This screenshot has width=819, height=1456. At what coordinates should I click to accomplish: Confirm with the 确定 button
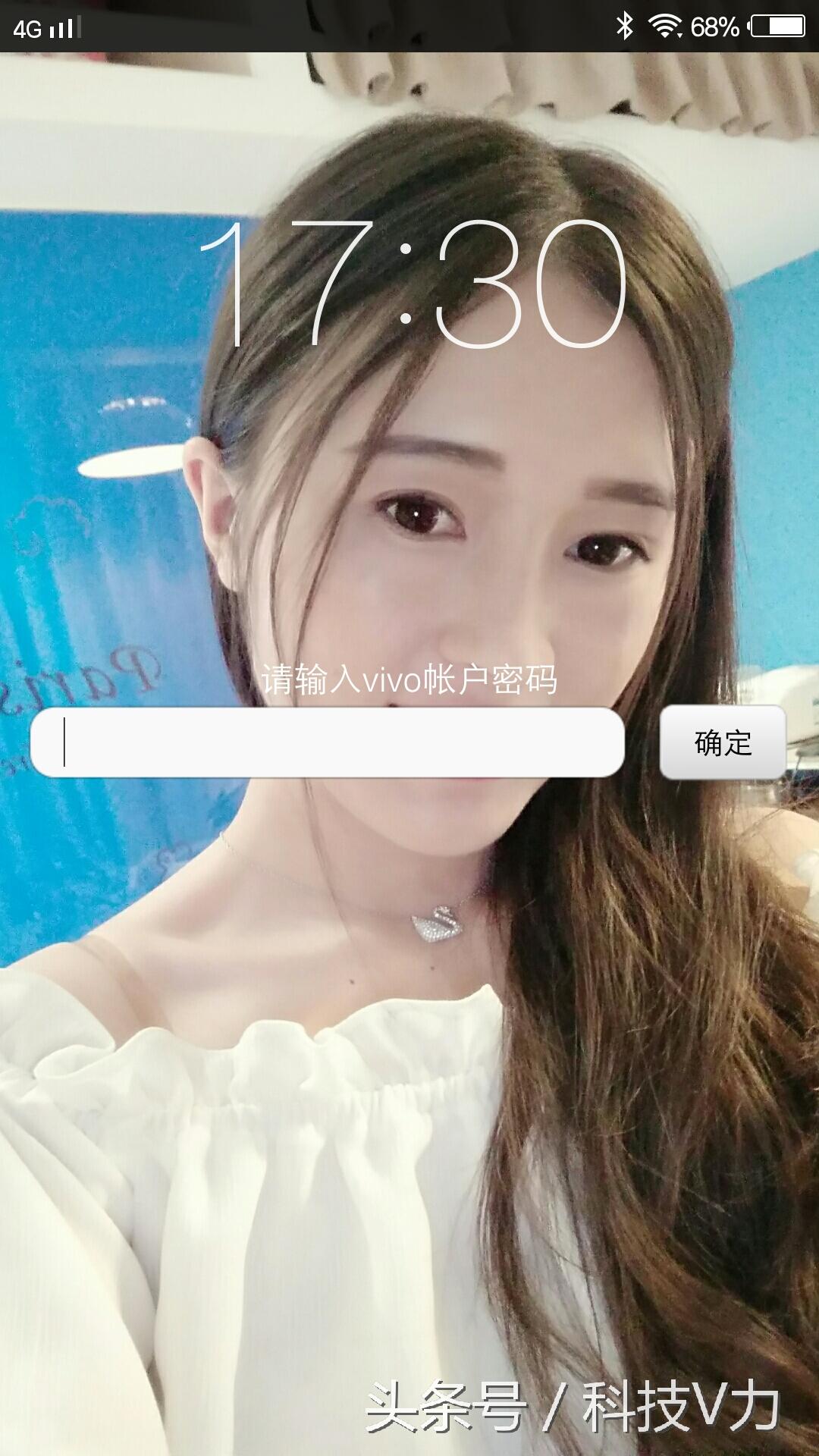[x=723, y=742]
